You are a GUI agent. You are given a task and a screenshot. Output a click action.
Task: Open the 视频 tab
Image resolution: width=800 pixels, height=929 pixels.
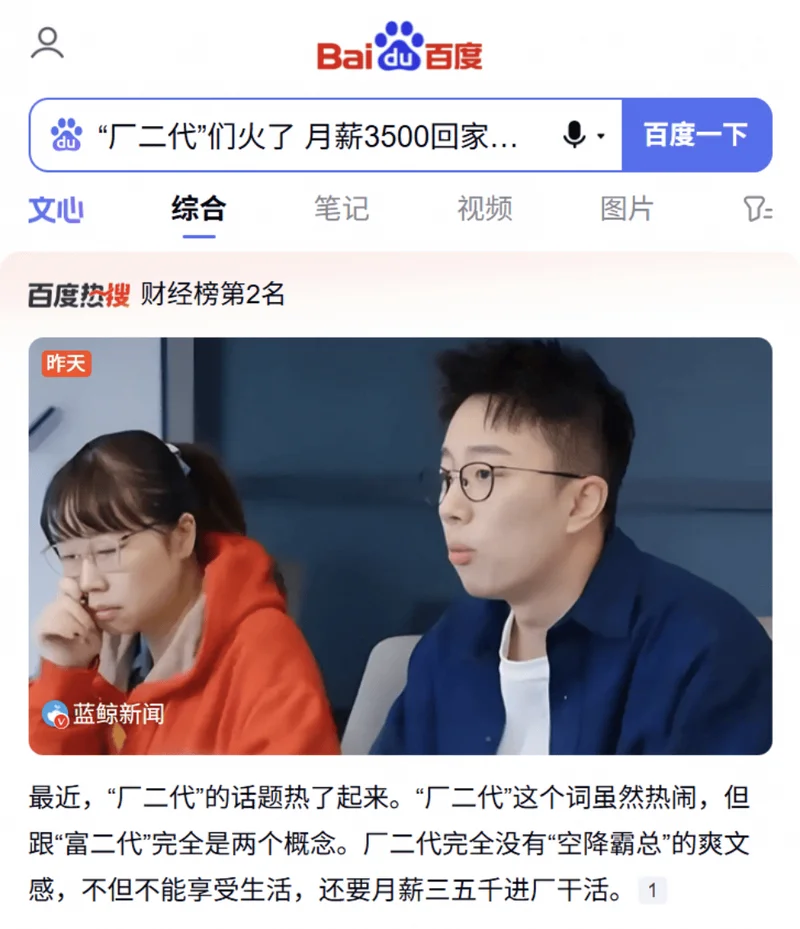[x=484, y=209]
